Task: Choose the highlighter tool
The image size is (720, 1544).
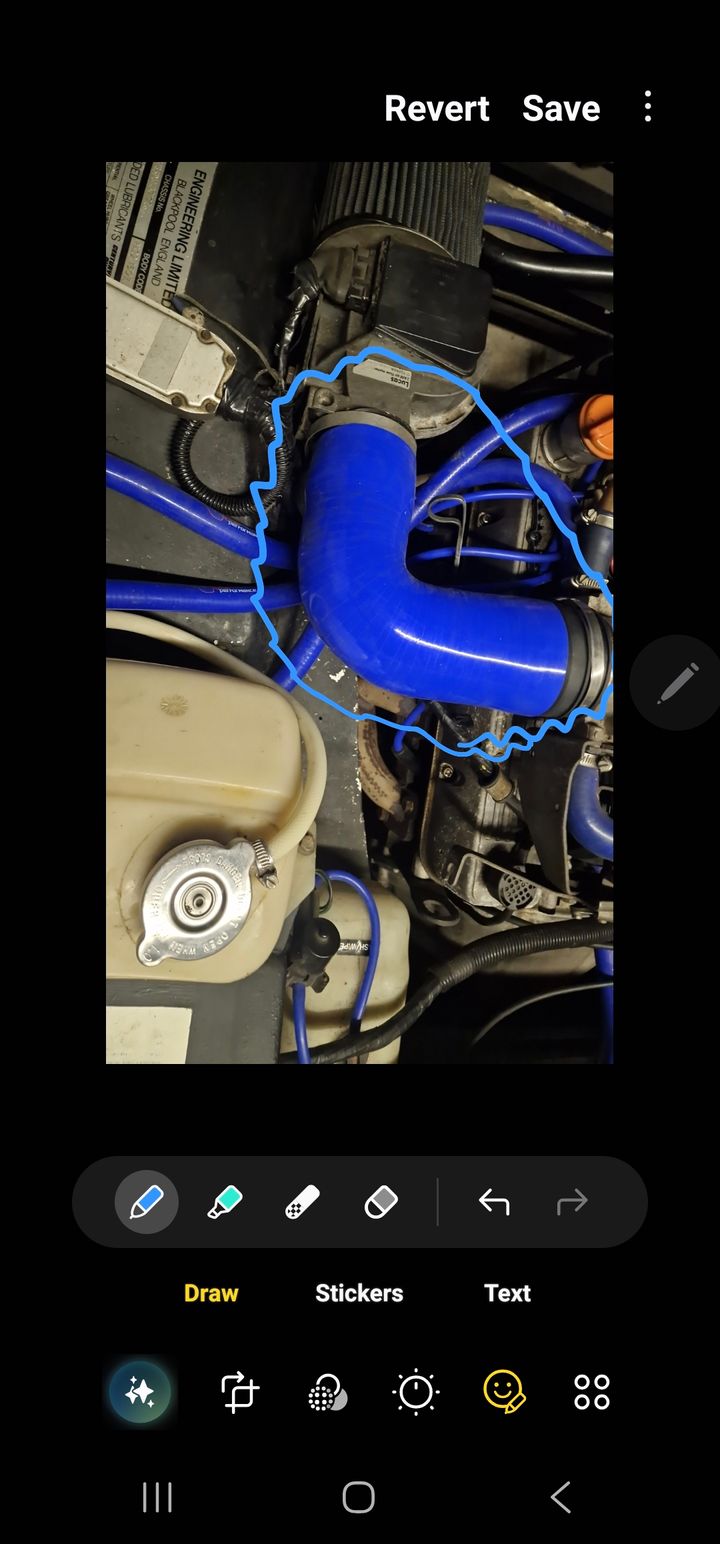Action: [x=225, y=1201]
